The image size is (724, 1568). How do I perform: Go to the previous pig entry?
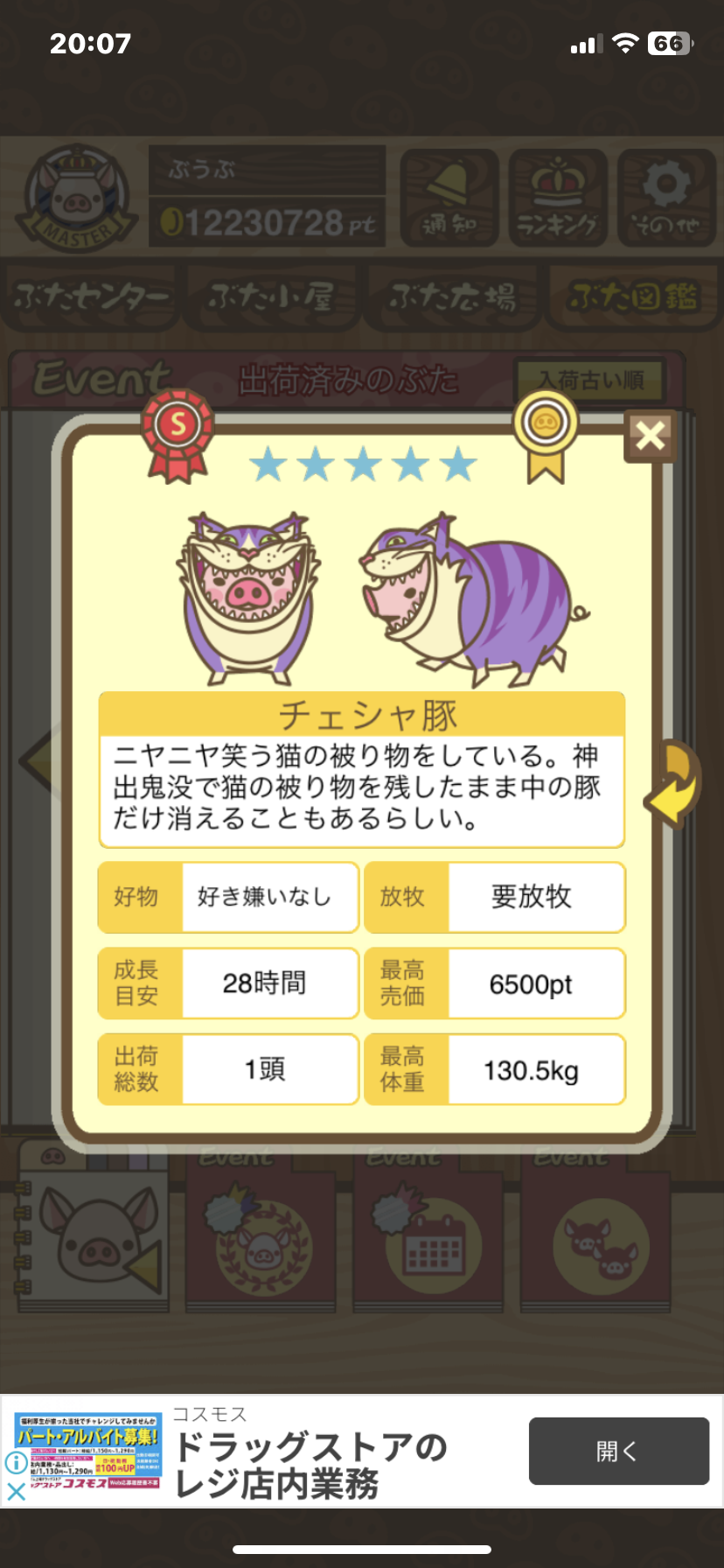click(37, 759)
